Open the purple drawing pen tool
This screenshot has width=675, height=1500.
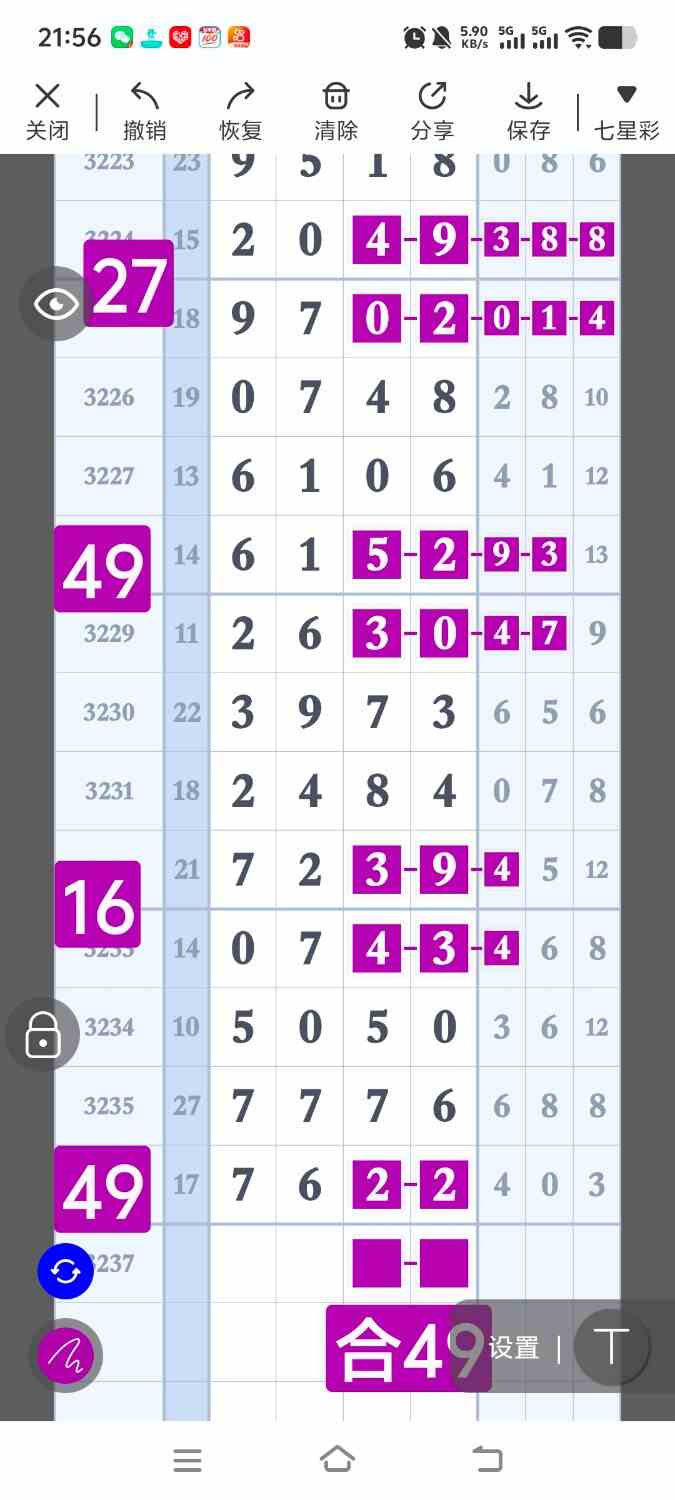tap(66, 1356)
